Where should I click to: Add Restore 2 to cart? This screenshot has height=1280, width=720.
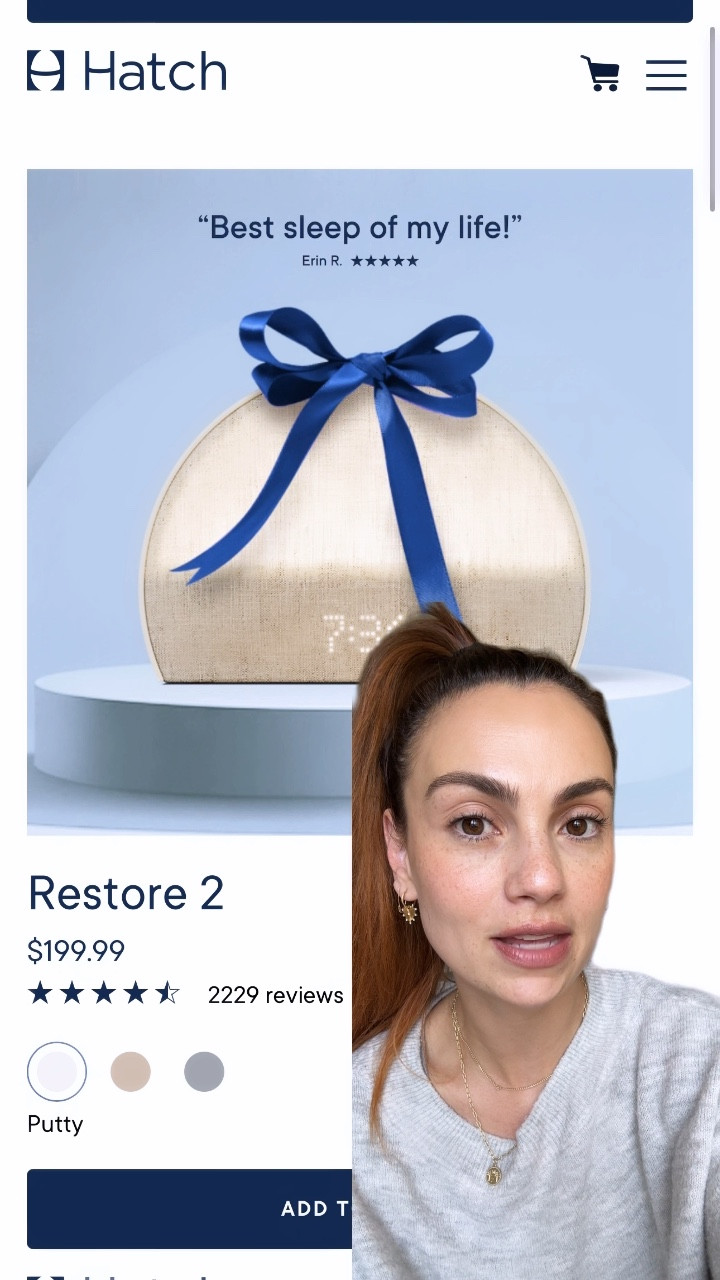190,1208
